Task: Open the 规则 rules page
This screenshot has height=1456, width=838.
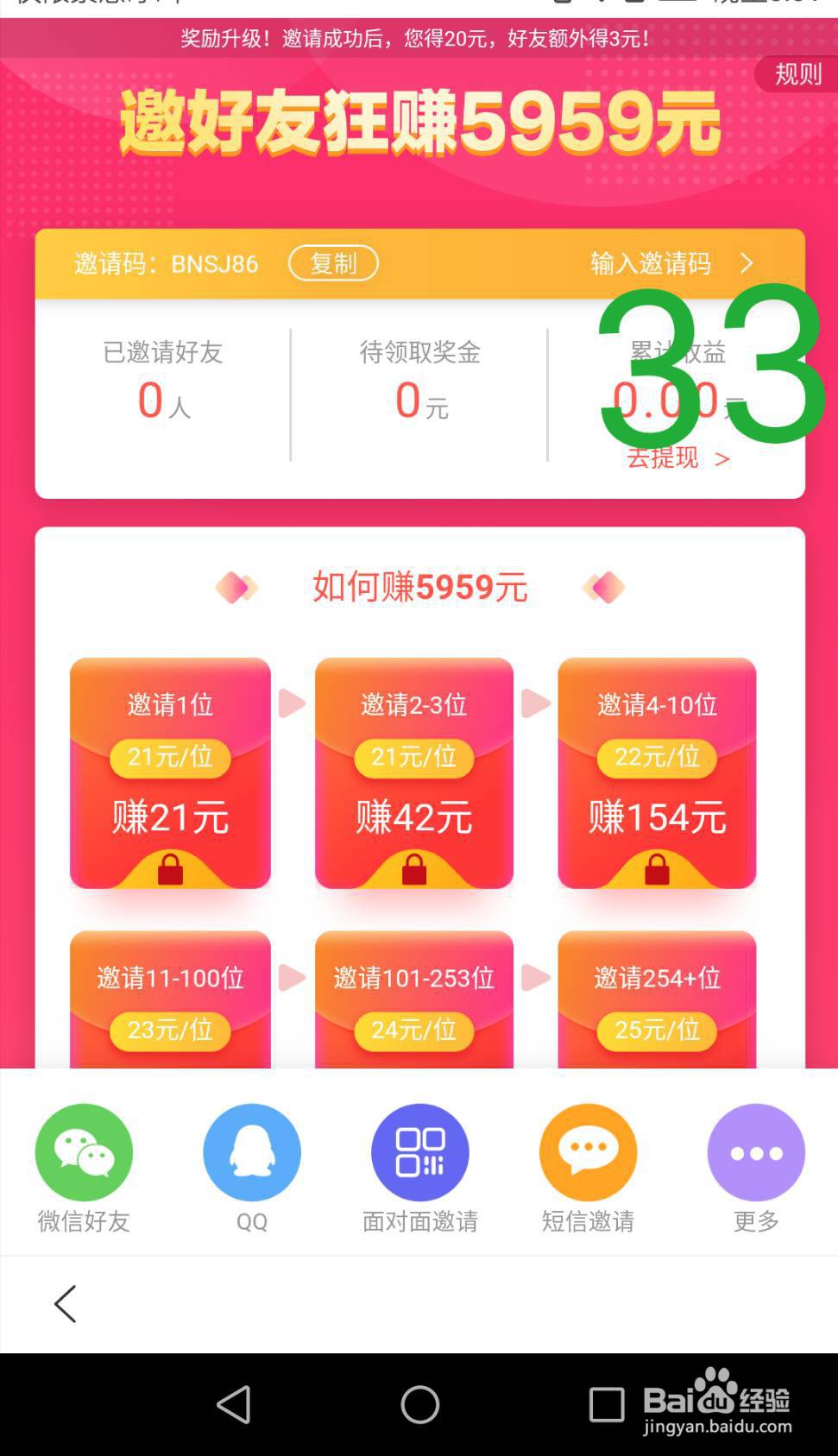Action: point(795,75)
